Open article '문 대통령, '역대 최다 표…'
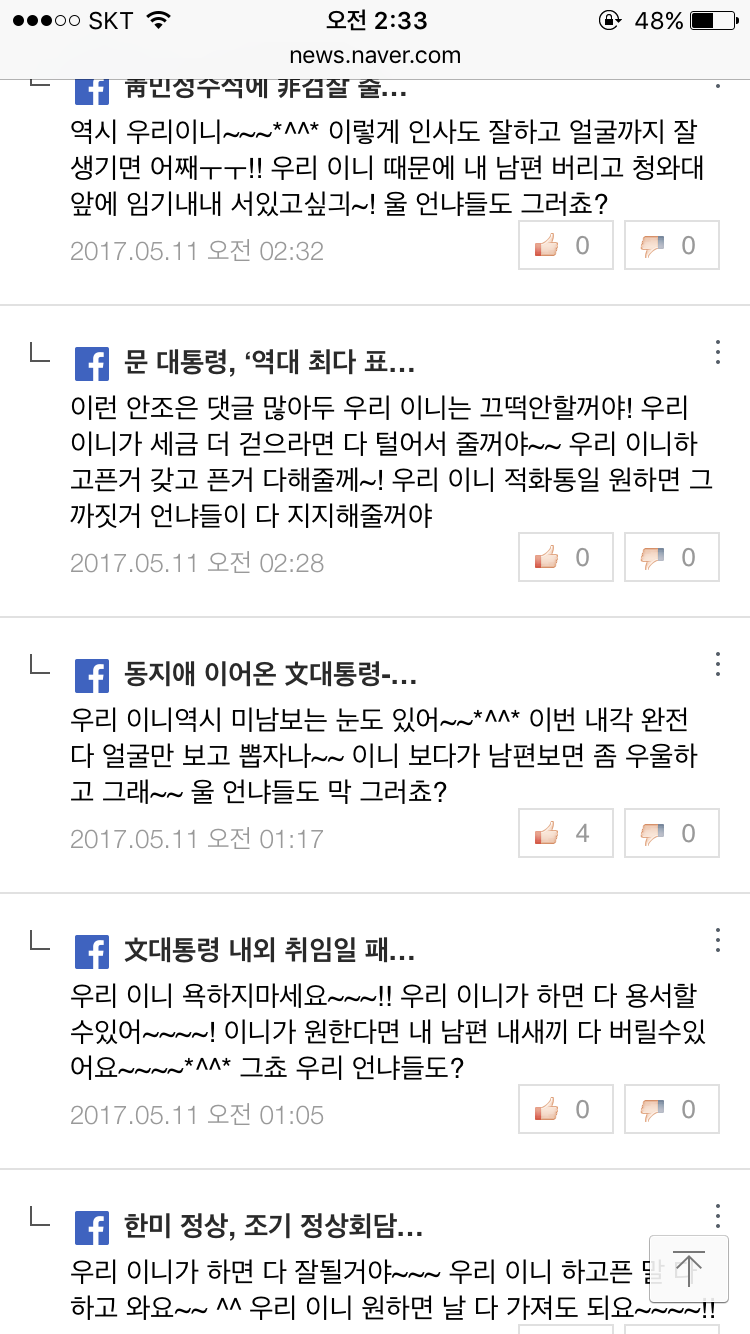Image resolution: width=750 pixels, height=1334 pixels. pos(268,361)
